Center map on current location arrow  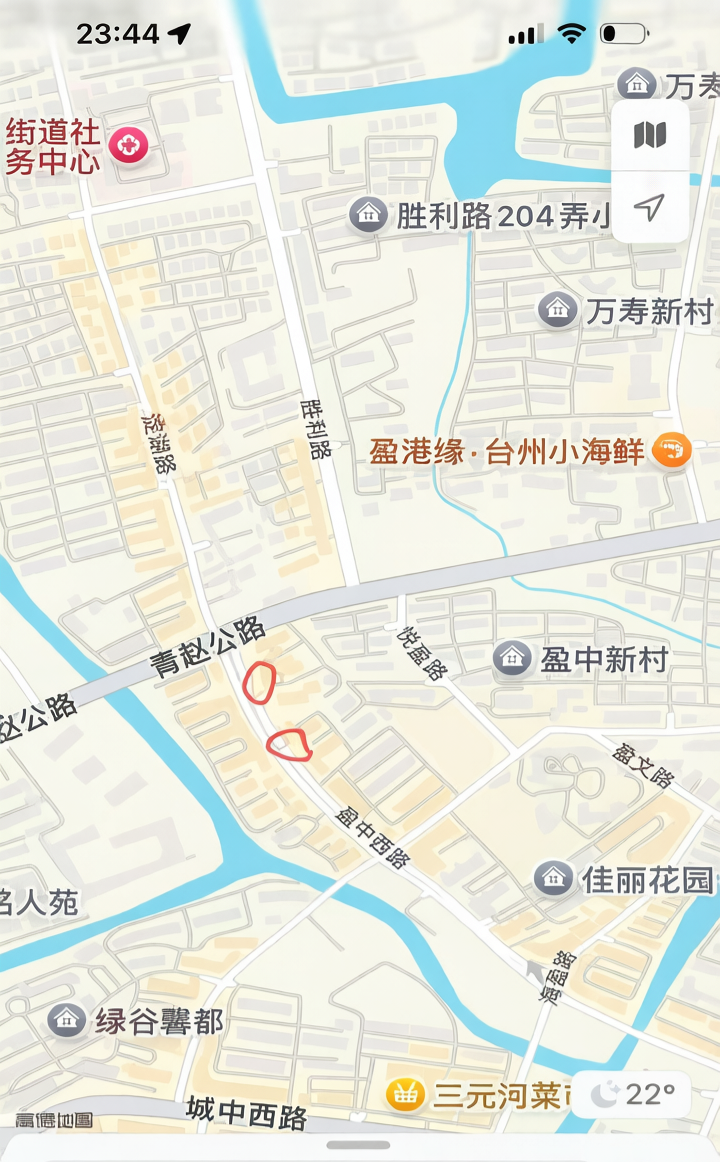tap(650, 208)
